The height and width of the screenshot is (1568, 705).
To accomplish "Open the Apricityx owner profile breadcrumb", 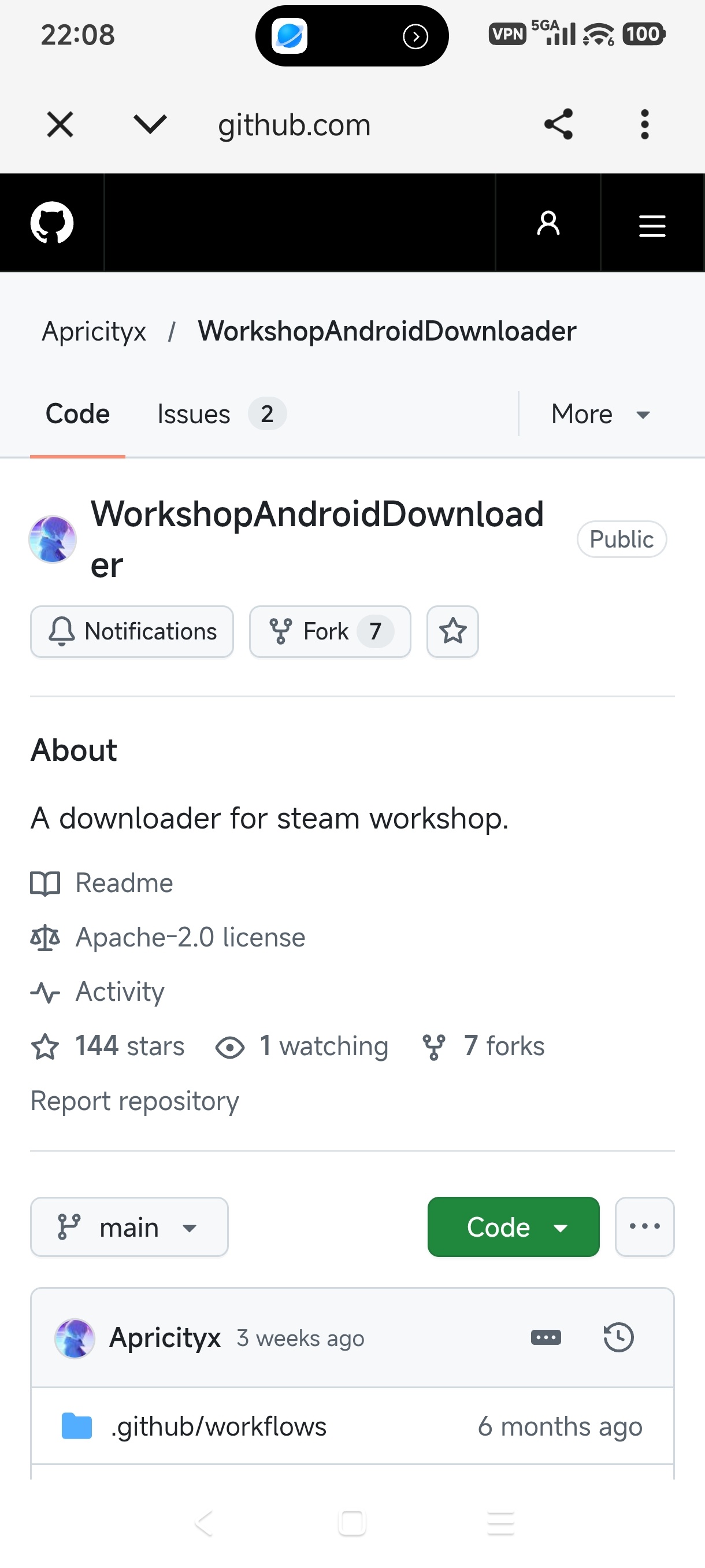I will (94, 332).
